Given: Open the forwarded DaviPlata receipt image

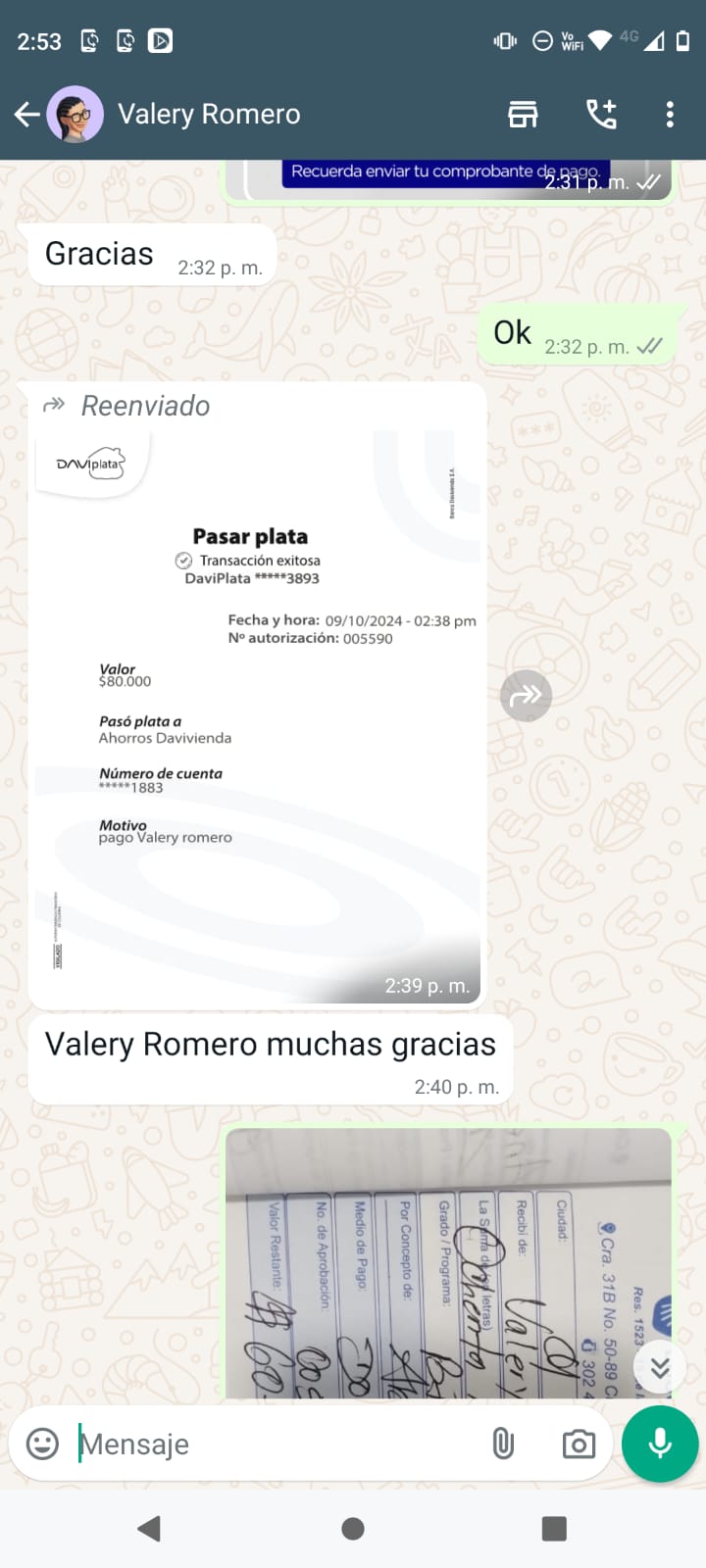Looking at the screenshot, I should click(257, 706).
